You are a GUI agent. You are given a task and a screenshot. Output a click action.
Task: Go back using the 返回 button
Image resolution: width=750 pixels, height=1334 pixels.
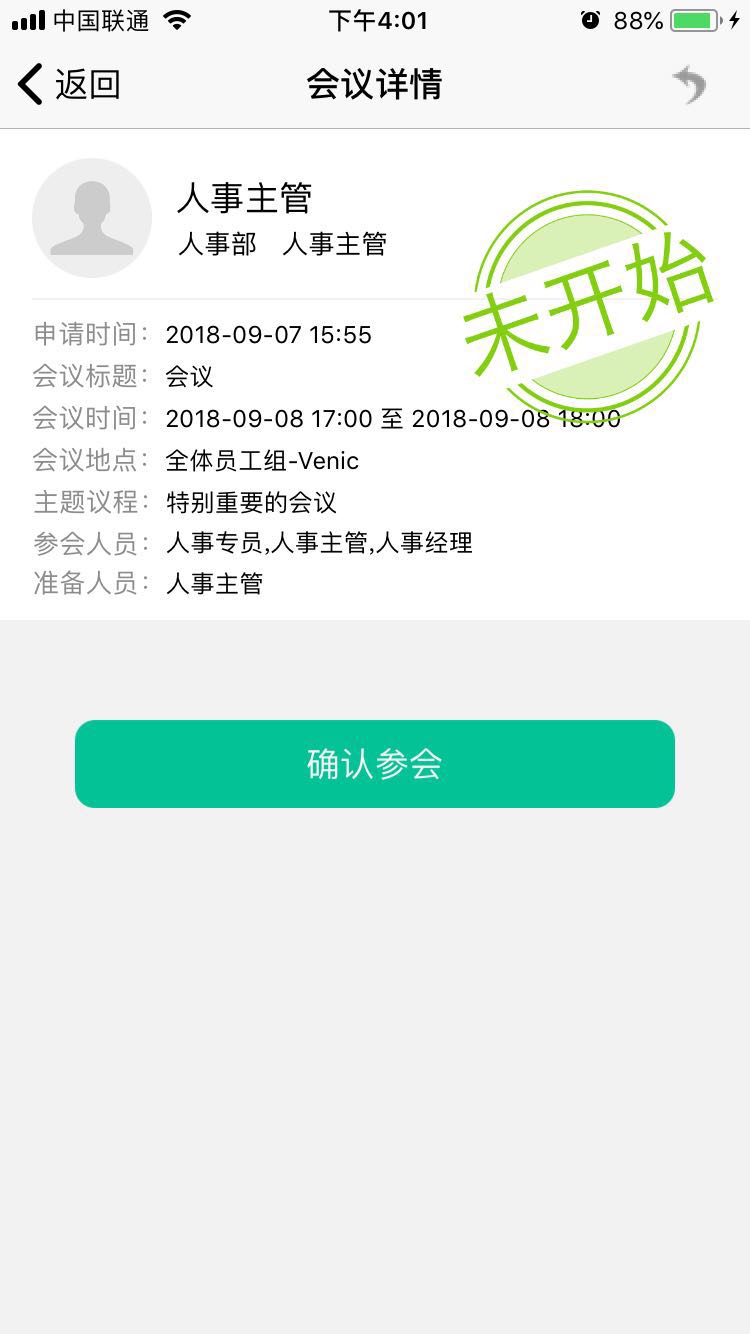[69, 84]
